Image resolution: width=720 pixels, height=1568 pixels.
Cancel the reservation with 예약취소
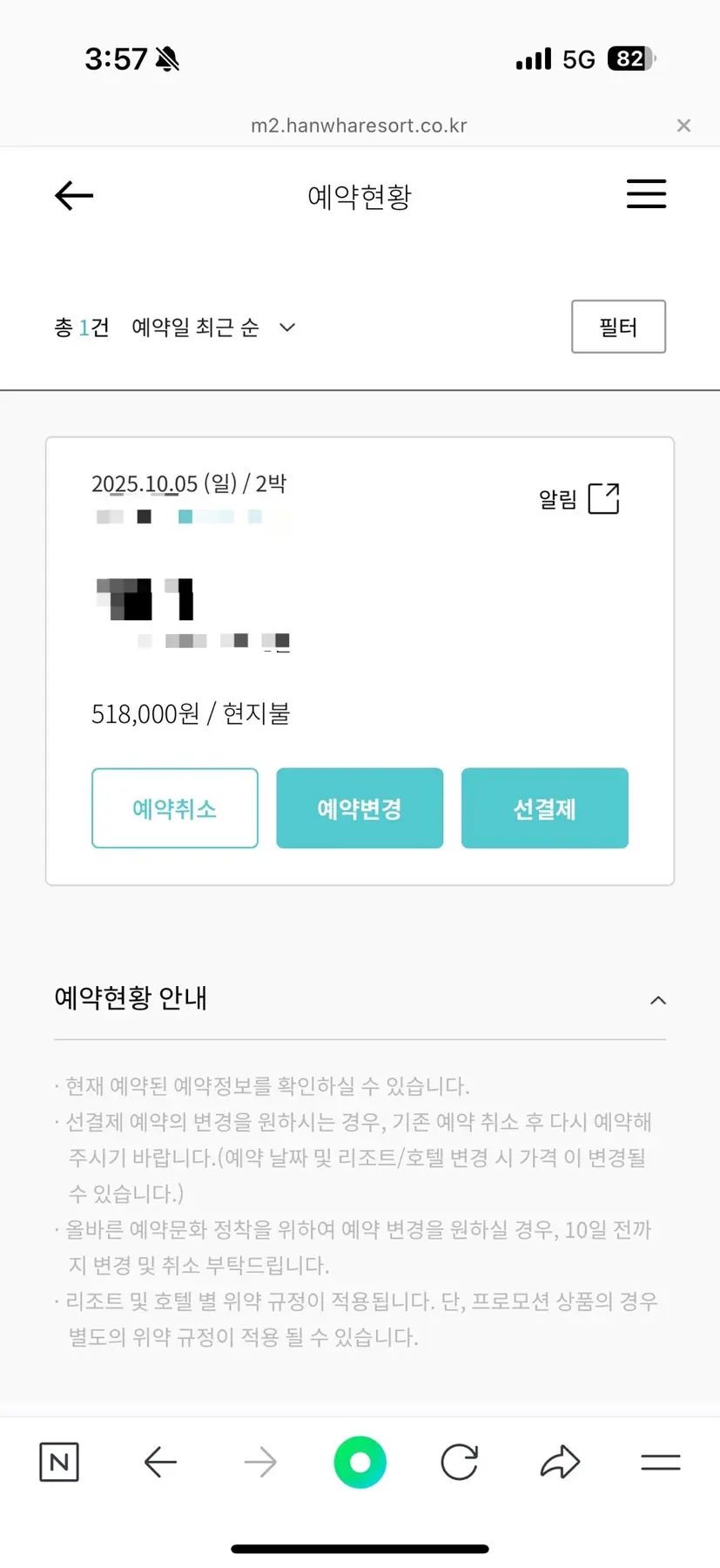coord(175,808)
